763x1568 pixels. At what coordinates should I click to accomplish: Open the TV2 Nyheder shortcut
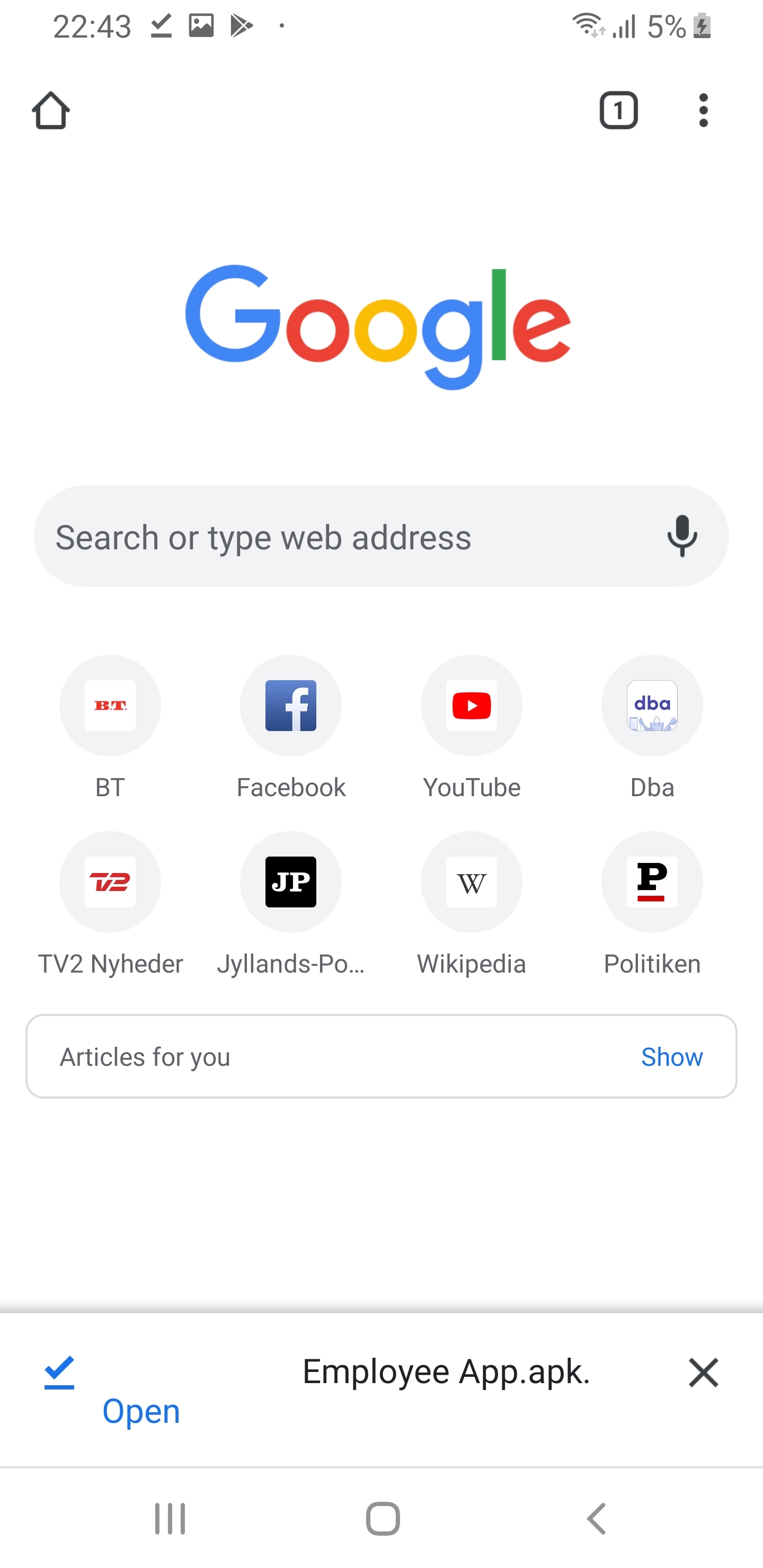tap(110, 882)
